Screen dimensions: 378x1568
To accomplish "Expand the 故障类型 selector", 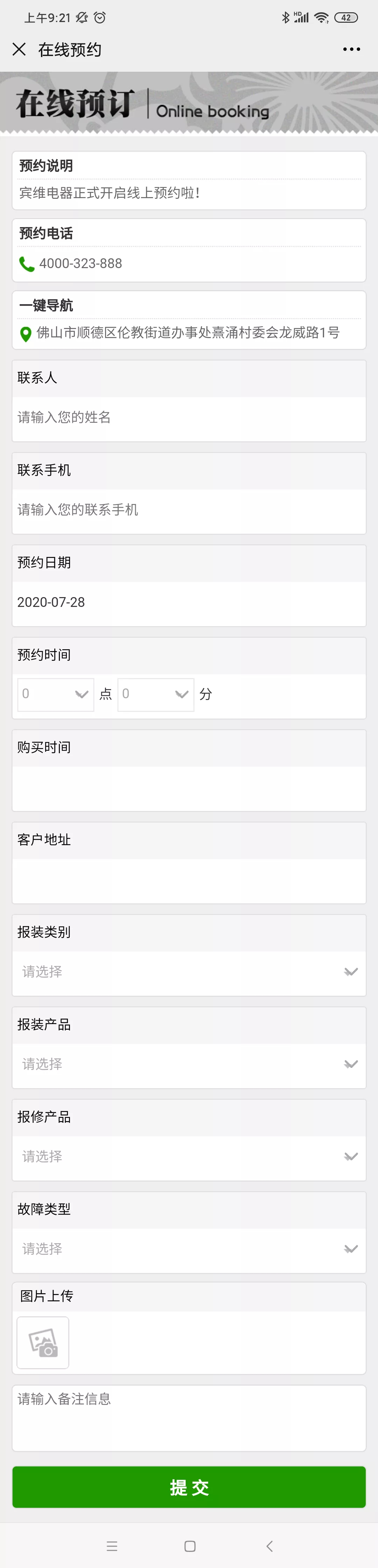I will click(189, 1249).
